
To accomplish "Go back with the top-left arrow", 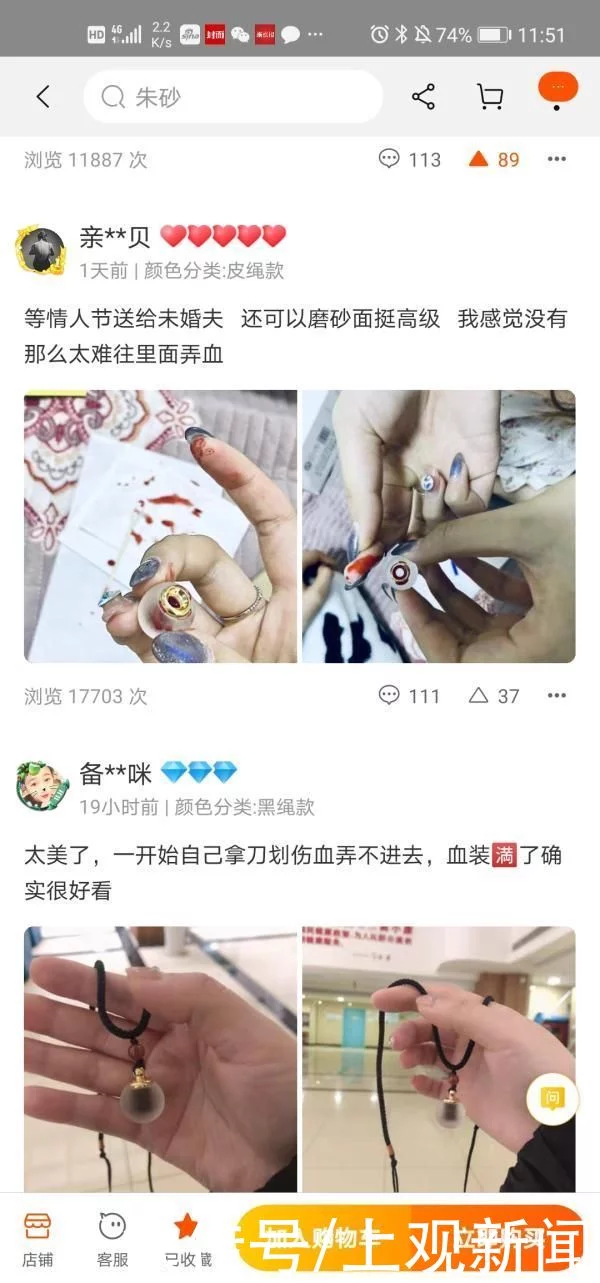I will [x=42, y=97].
